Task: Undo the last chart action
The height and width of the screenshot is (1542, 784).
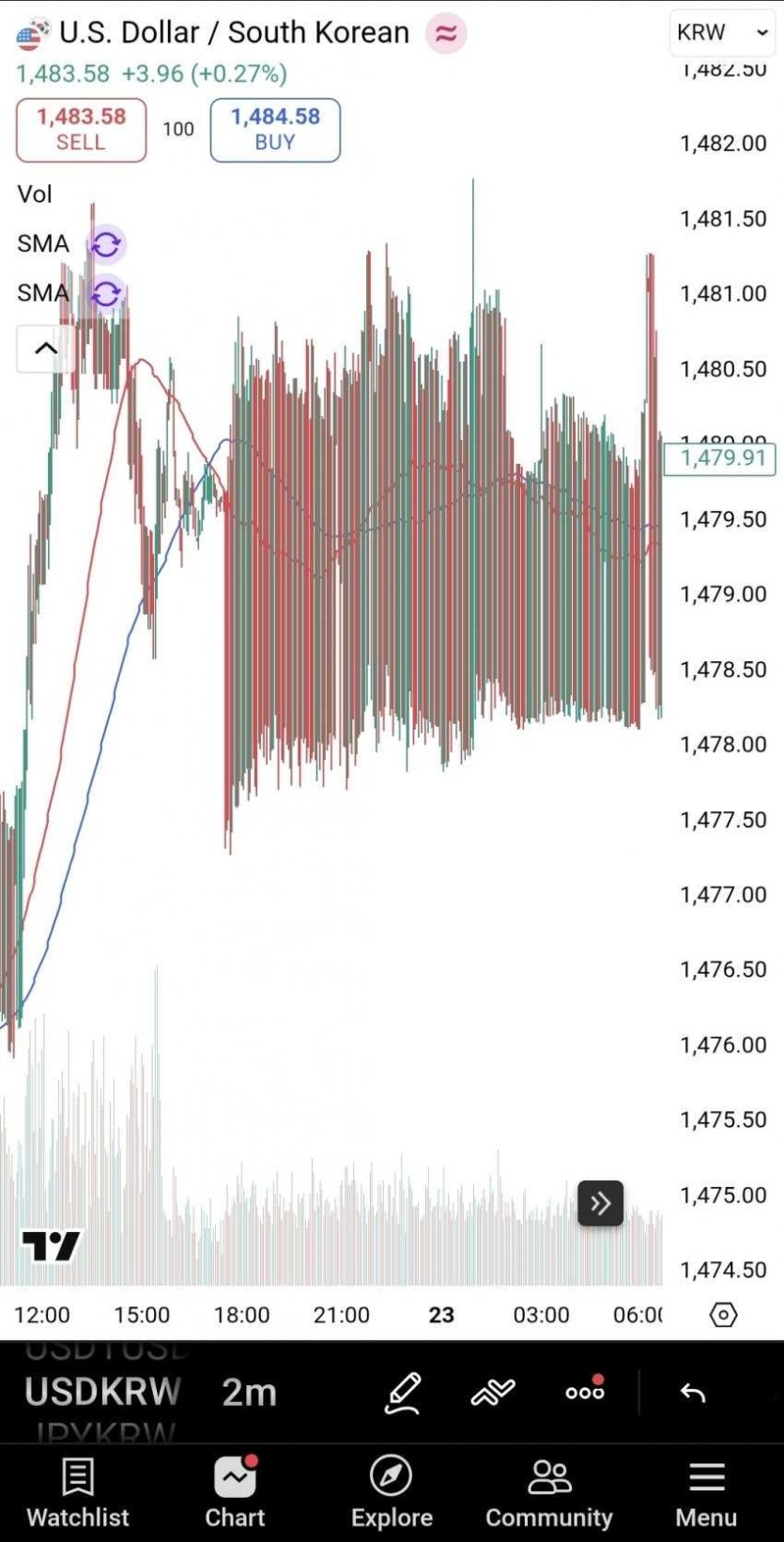Action: point(693,1392)
